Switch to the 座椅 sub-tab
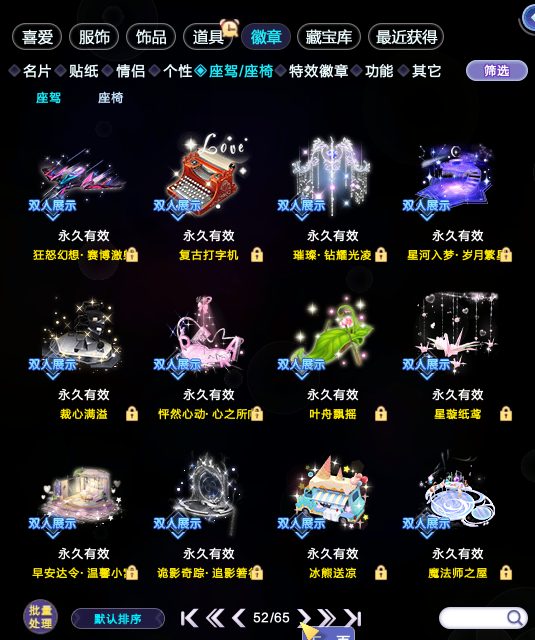Image resolution: width=535 pixels, height=640 pixels. click(110, 98)
